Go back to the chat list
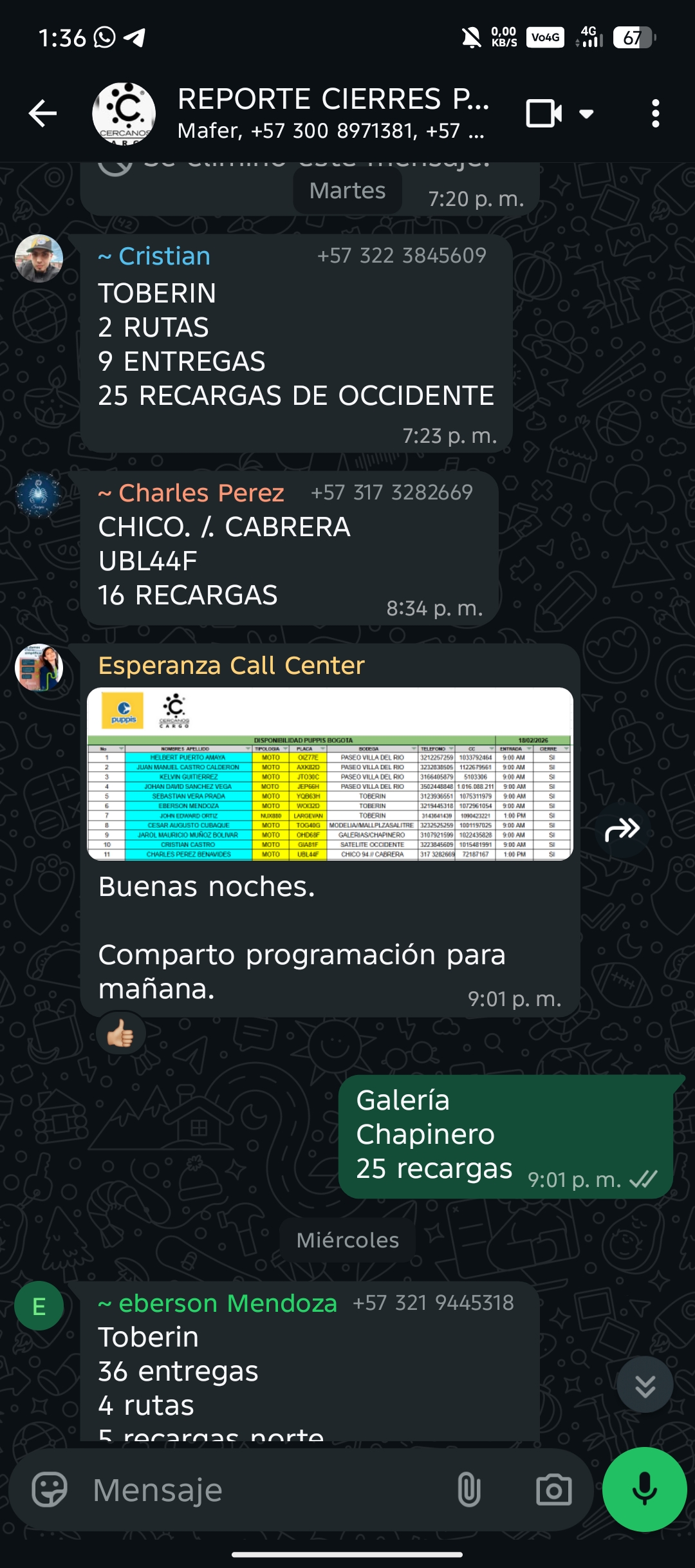Image resolution: width=695 pixels, height=1568 pixels. (x=43, y=114)
